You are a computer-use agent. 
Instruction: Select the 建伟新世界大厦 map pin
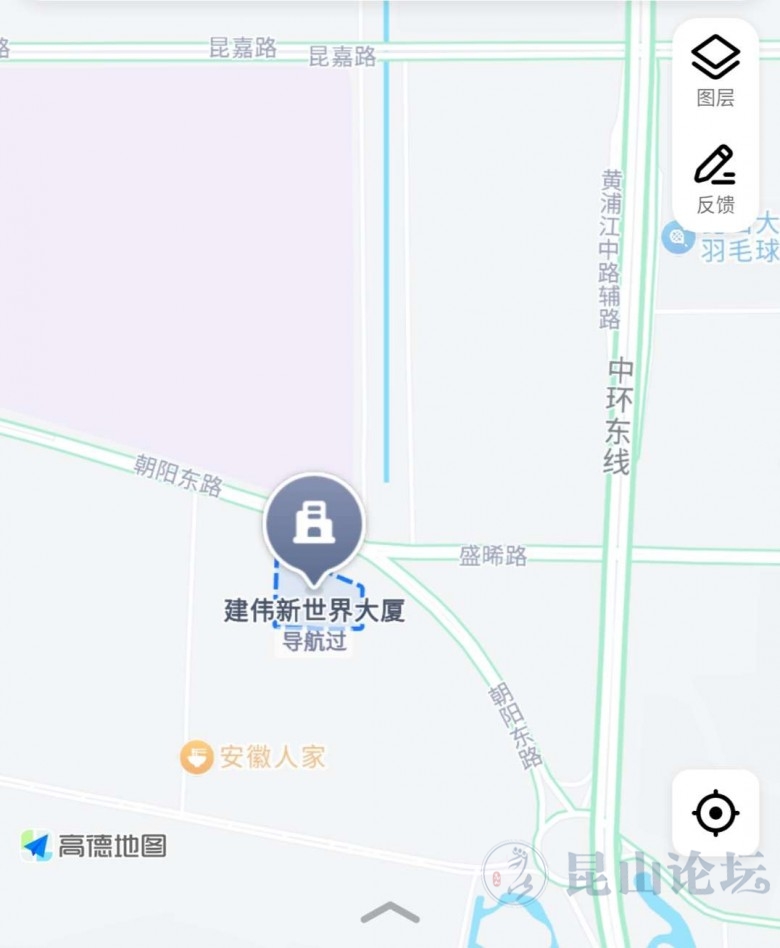point(314,525)
